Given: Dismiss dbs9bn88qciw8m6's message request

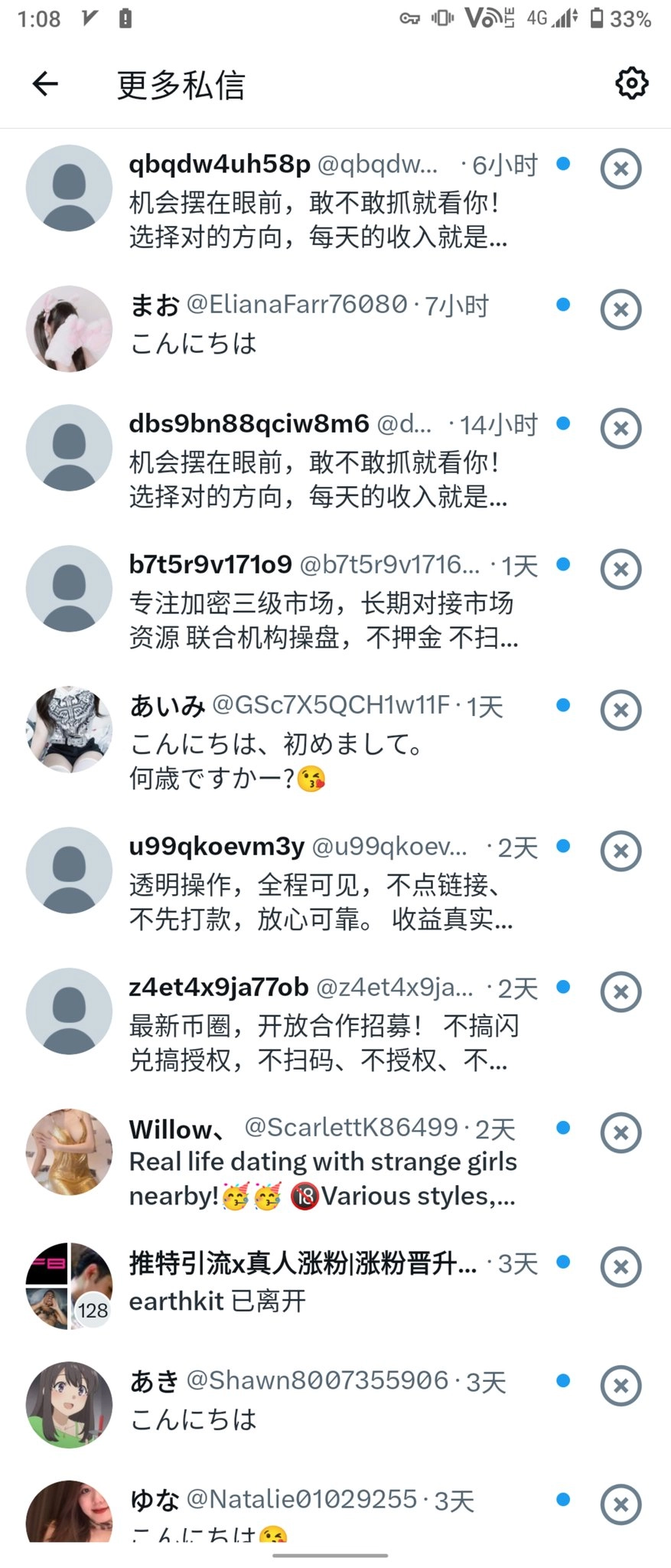Looking at the screenshot, I should tap(621, 428).
